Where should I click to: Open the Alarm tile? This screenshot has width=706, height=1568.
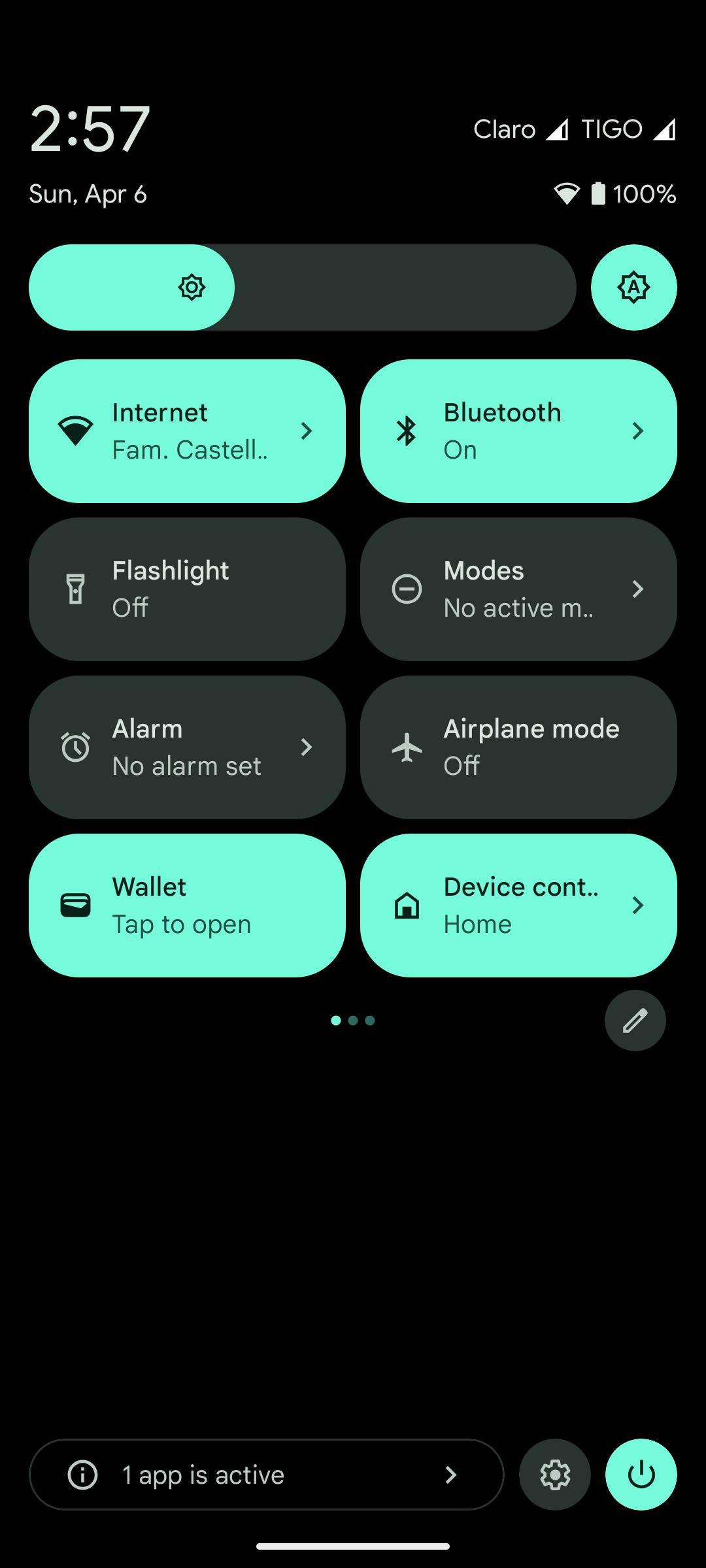tap(187, 747)
